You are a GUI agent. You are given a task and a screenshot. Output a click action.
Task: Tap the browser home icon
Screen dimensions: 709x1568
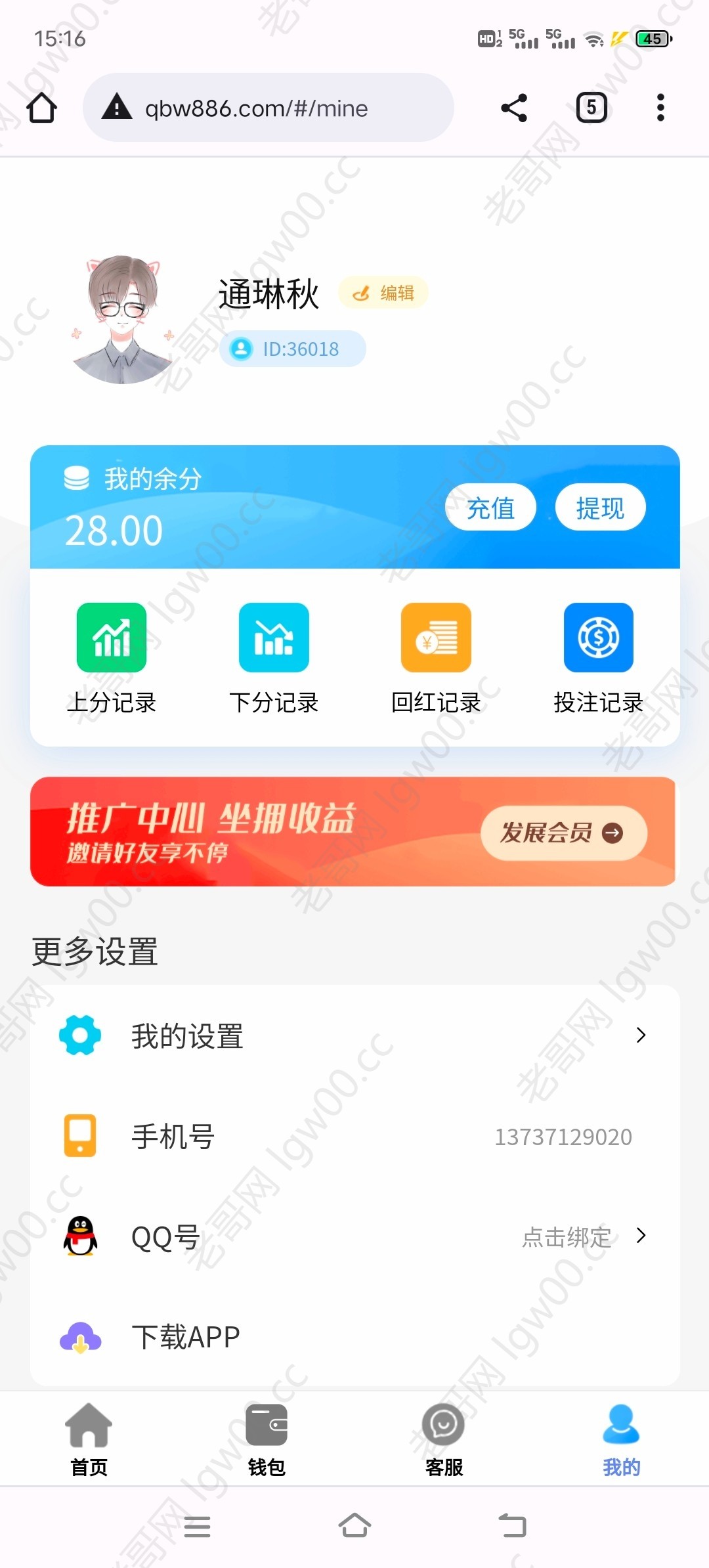click(41, 108)
